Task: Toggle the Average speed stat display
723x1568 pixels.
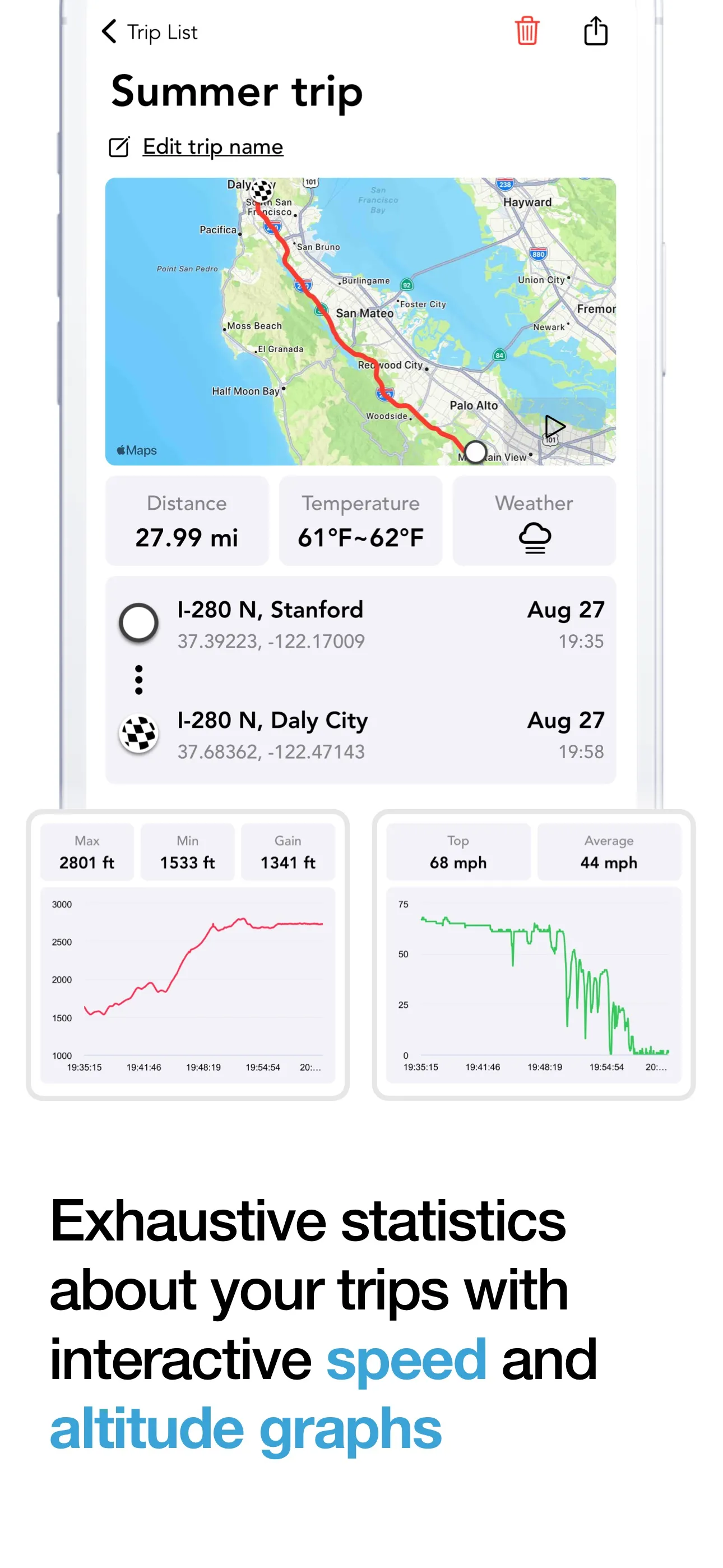Action: 608,852
